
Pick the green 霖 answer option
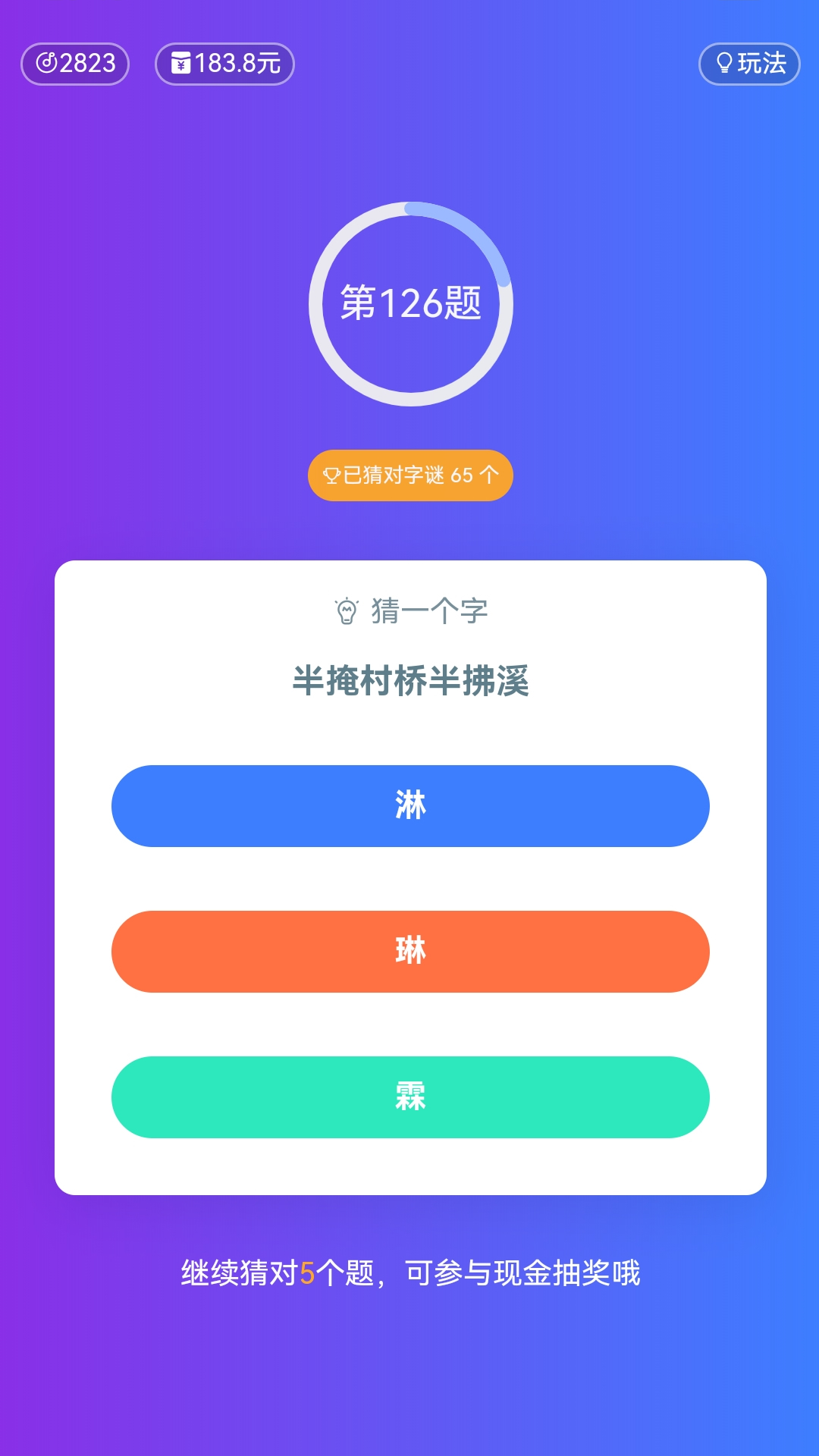(x=409, y=1097)
